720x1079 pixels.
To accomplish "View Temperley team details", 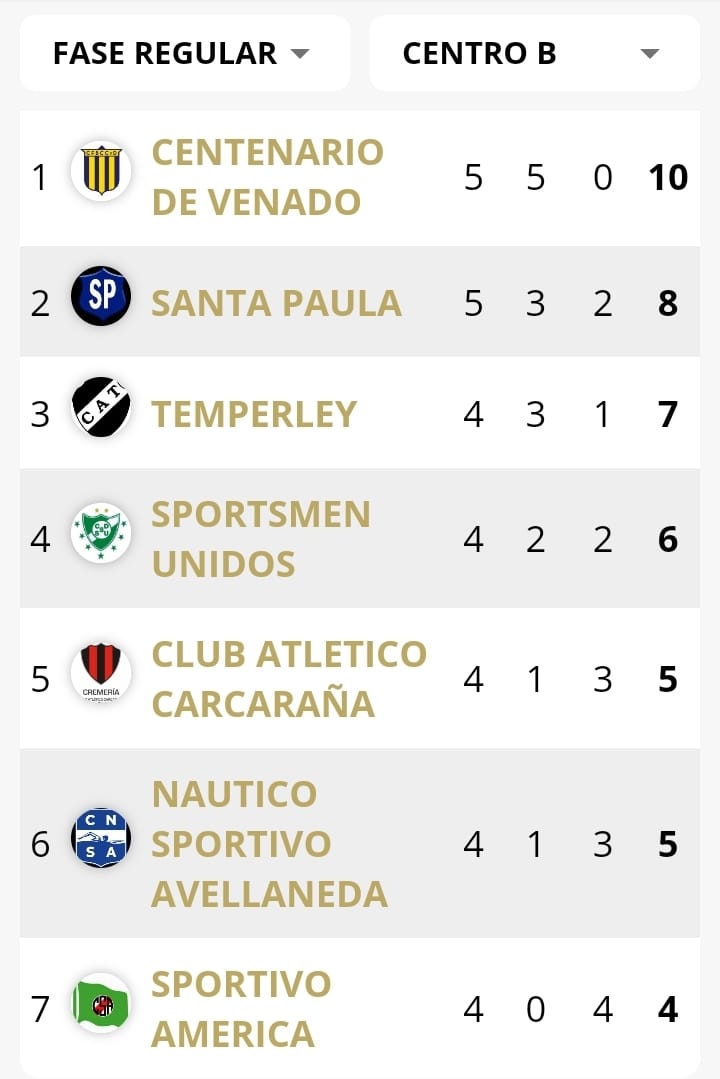I will pos(254,414).
